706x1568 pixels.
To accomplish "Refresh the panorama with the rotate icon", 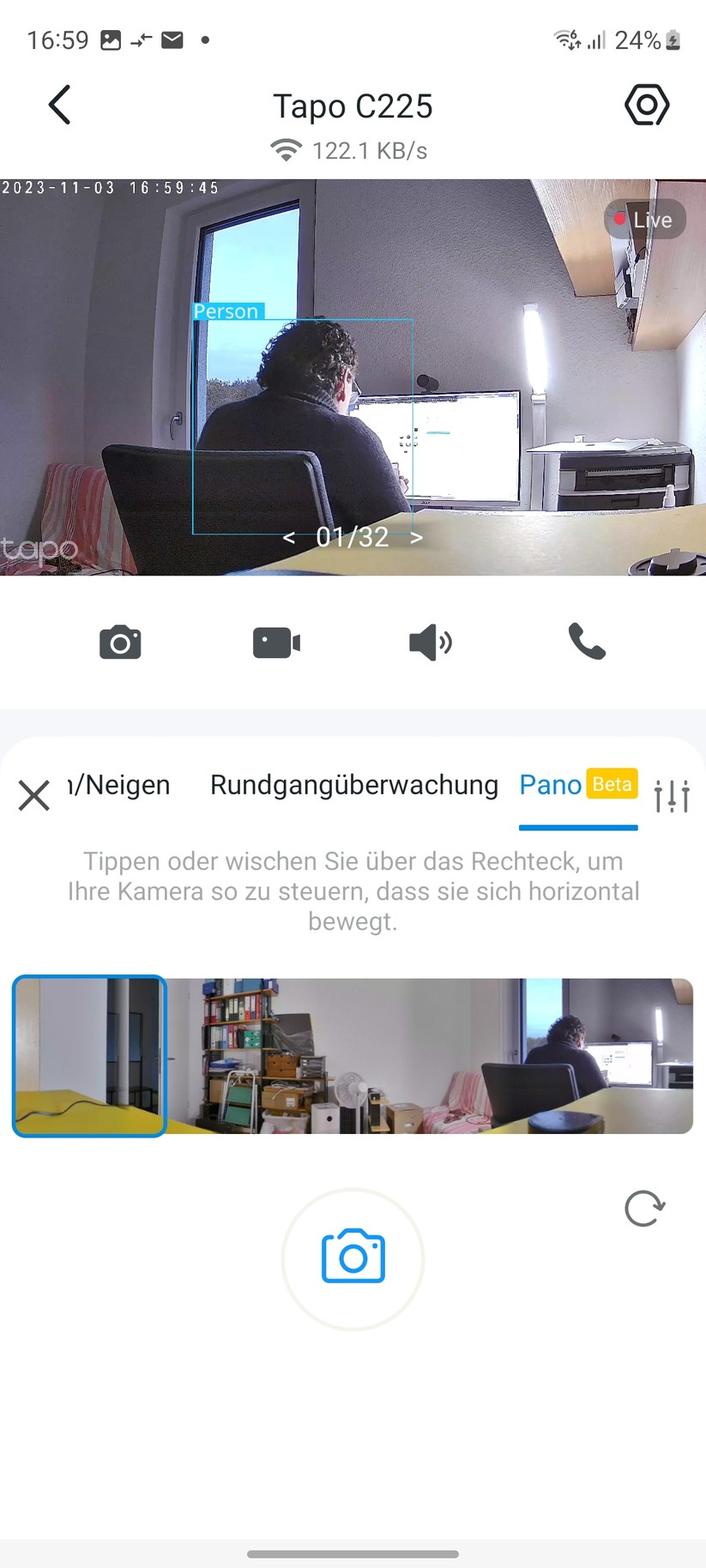I will [x=643, y=1209].
